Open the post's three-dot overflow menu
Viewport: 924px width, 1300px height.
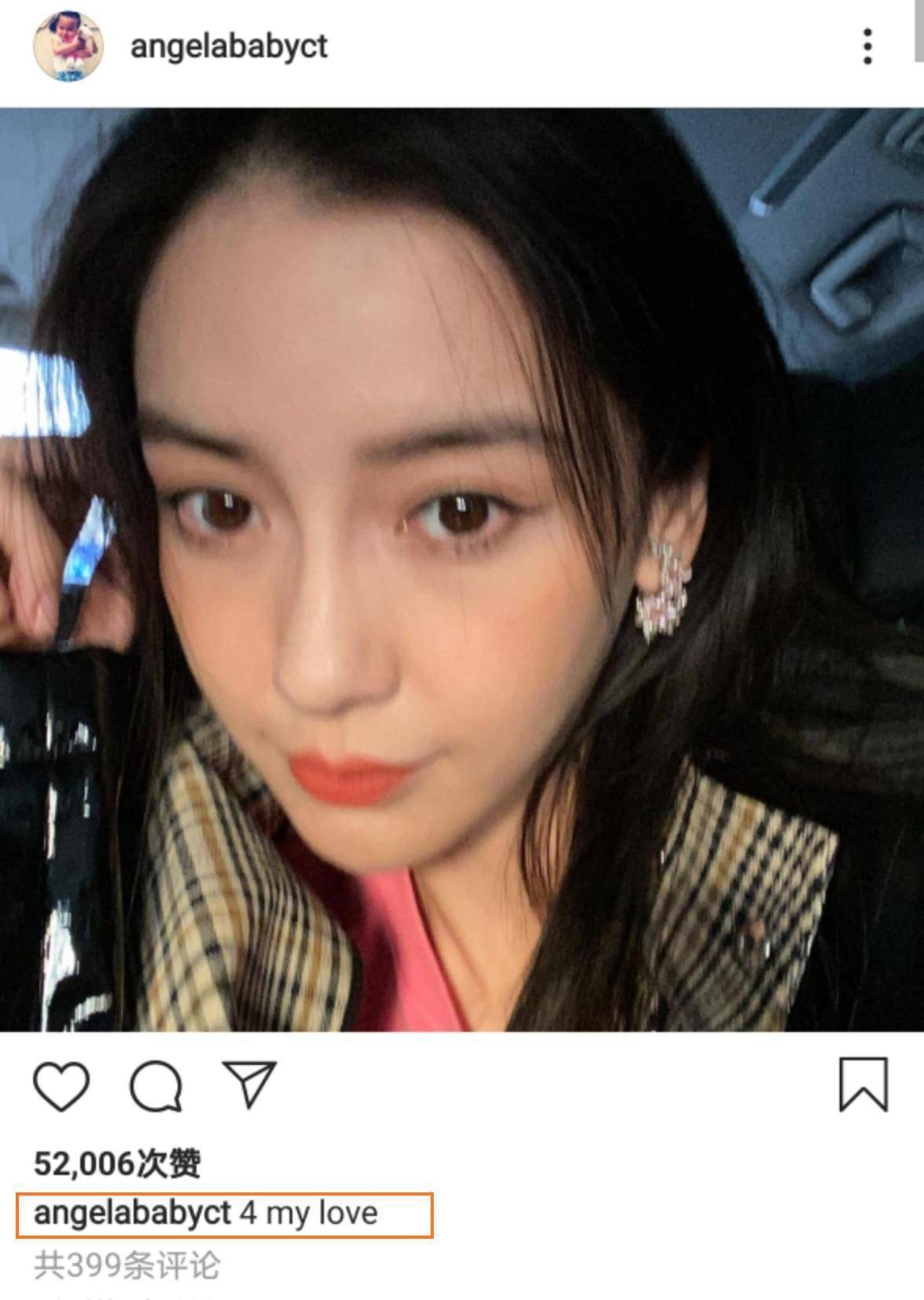tap(867, 46)
